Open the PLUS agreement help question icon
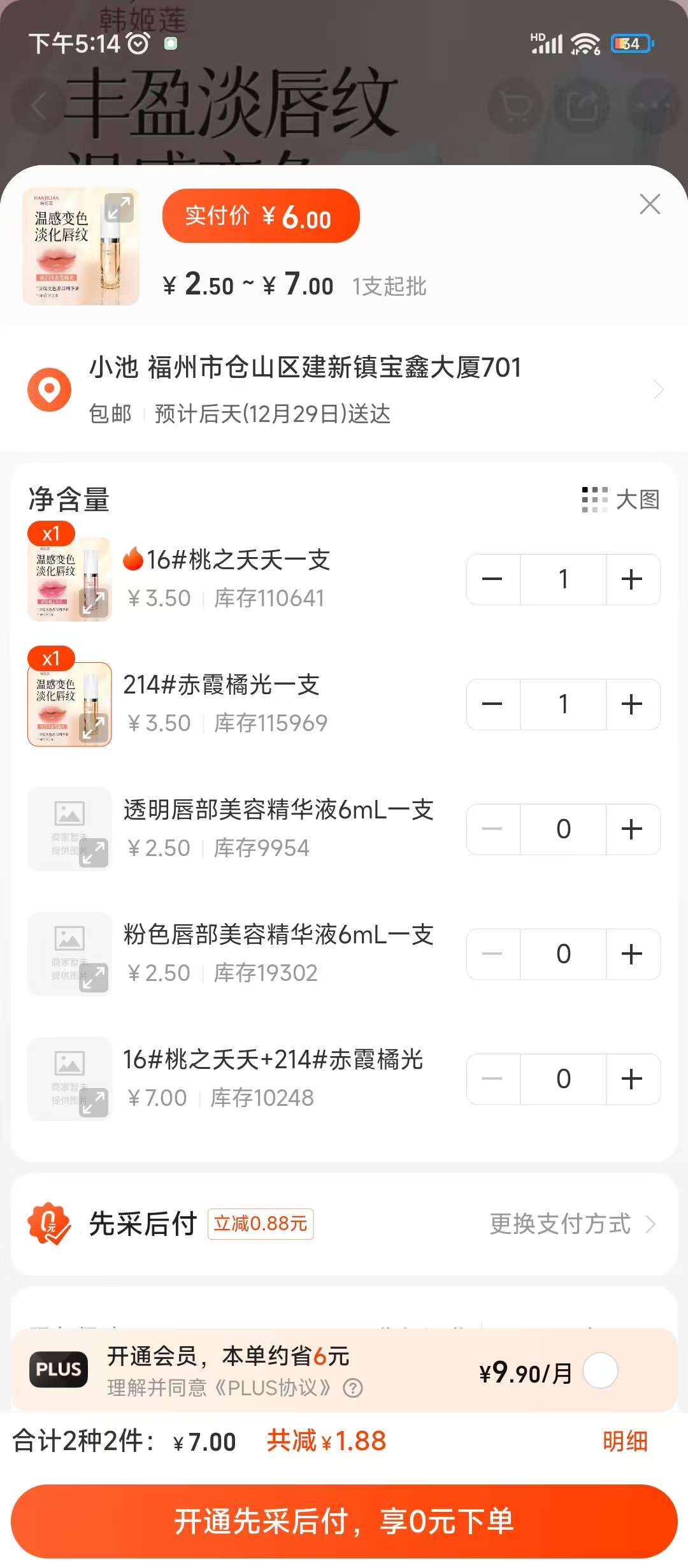The width and height of the screenshot is (688, 1568). pyautogui.click(x=352, y=1388)
